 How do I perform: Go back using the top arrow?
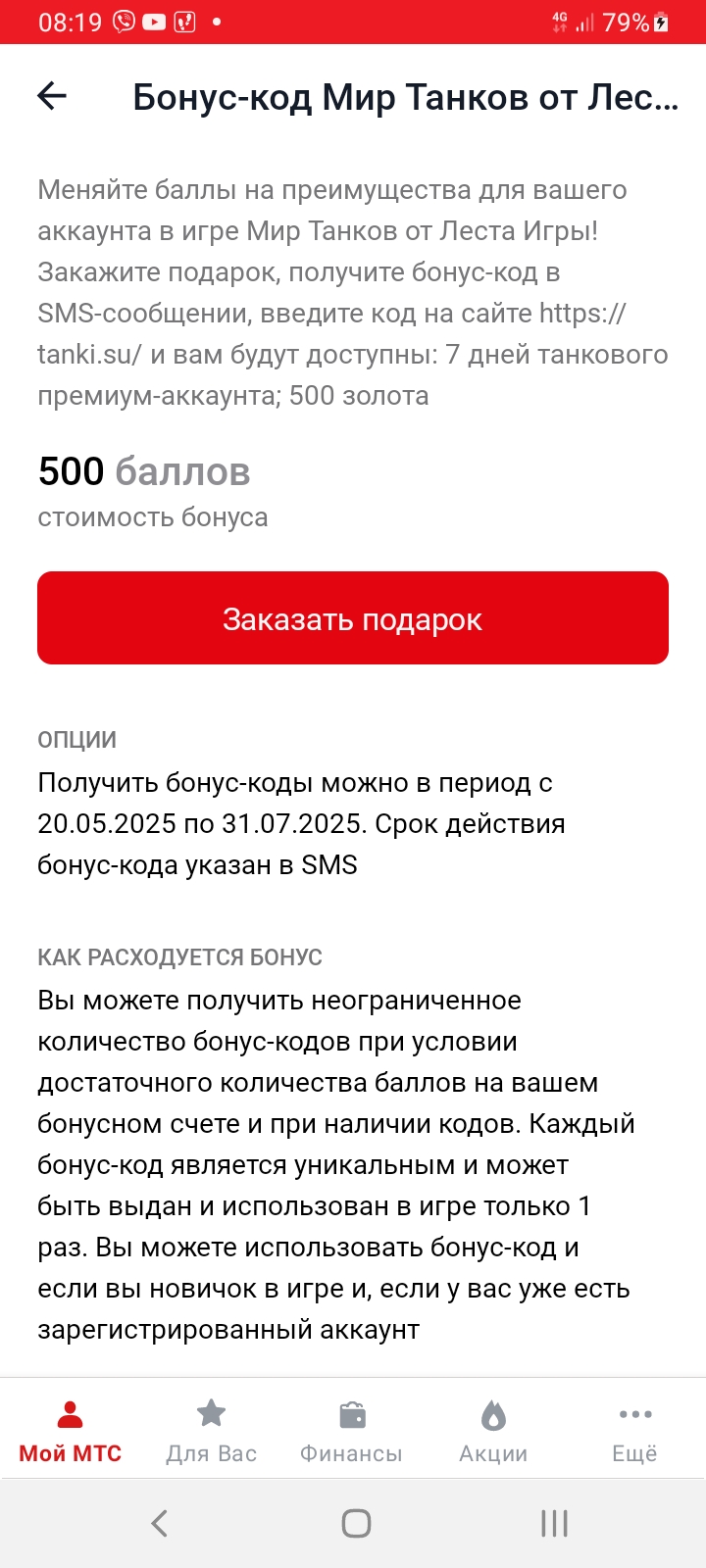[52, 96]
